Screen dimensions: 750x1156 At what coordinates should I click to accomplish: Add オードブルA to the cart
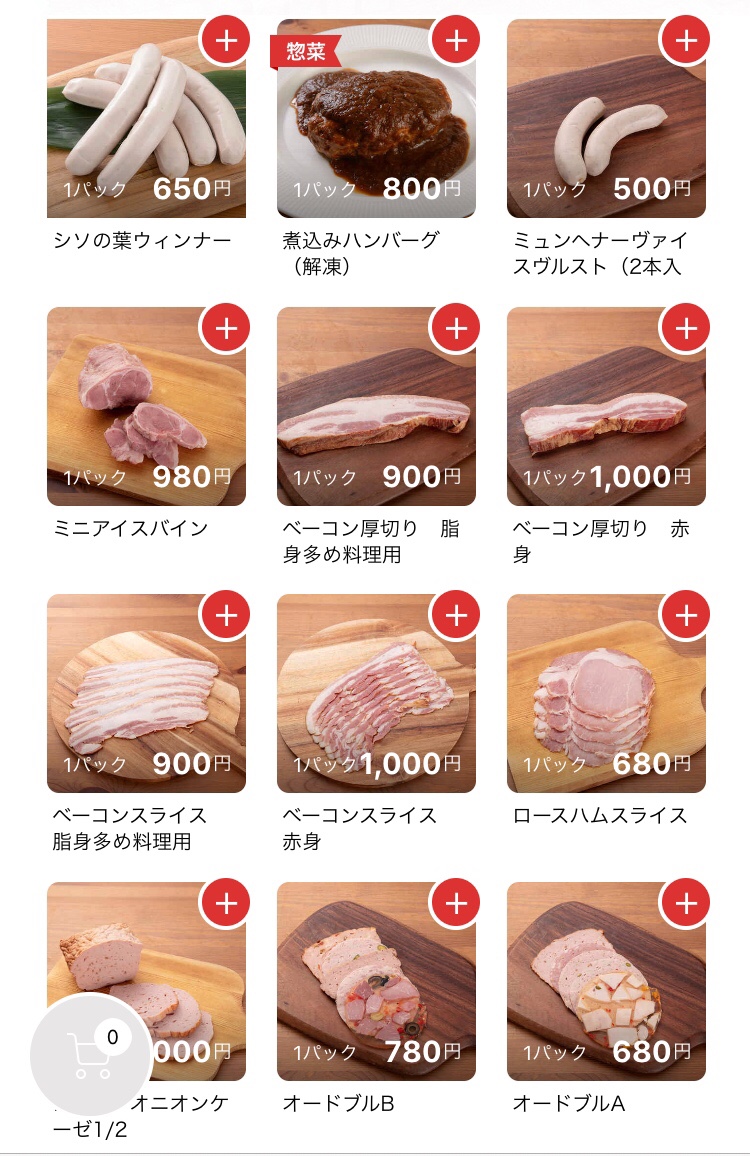tap(686, 903)
